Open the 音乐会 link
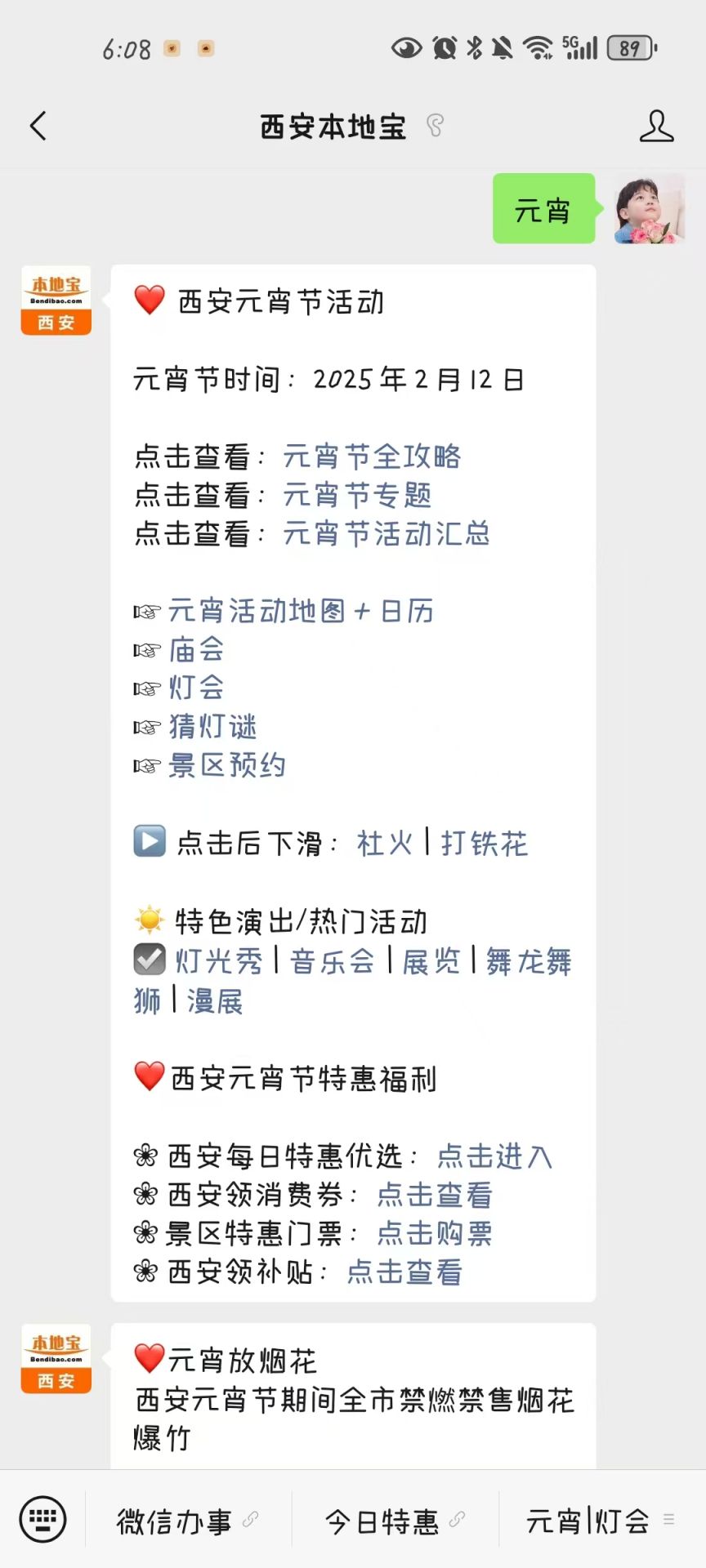This screenshot has width=706, height=1568. 333,962
